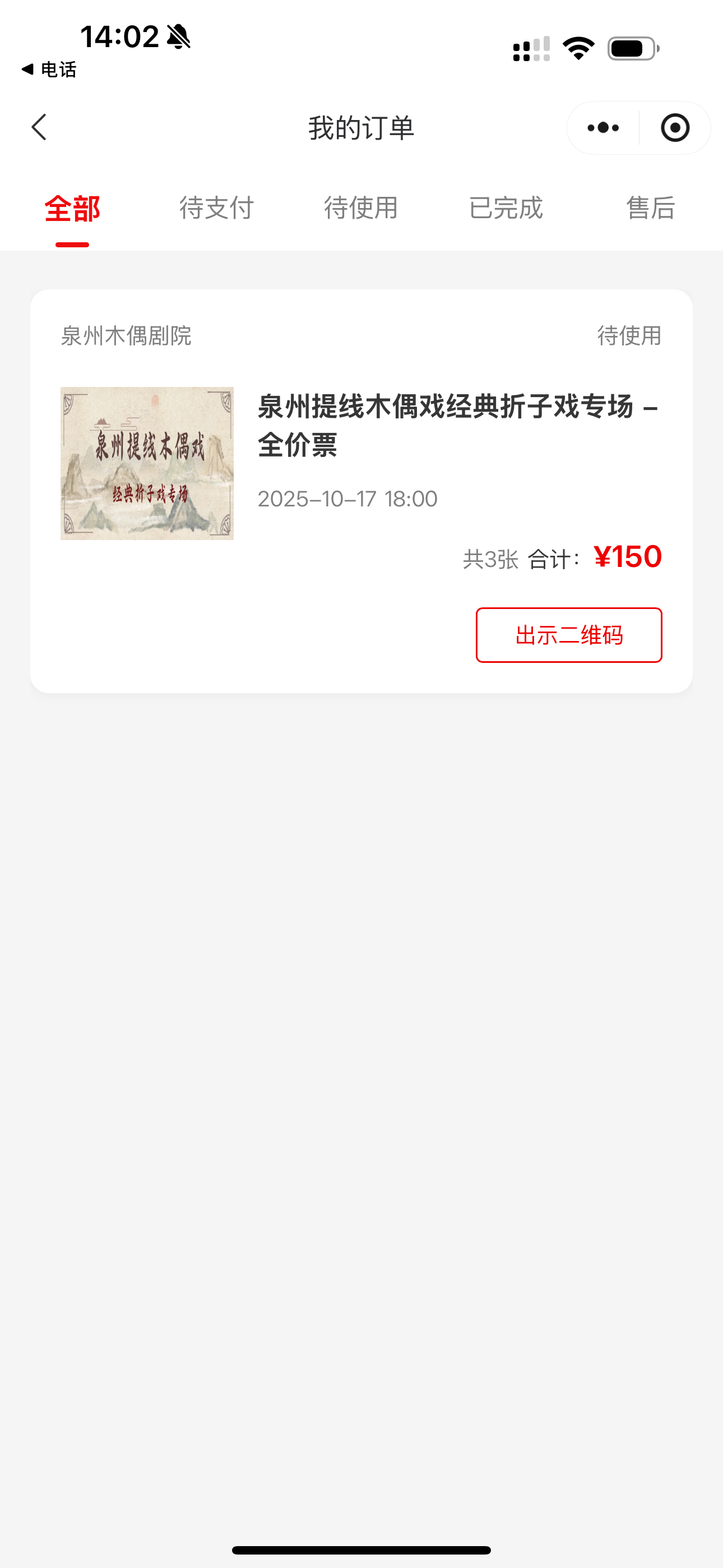Viewport: 723px width, 1568px height.
Task: Switch to the 待支付 tab
Action: tap(217, 208)
